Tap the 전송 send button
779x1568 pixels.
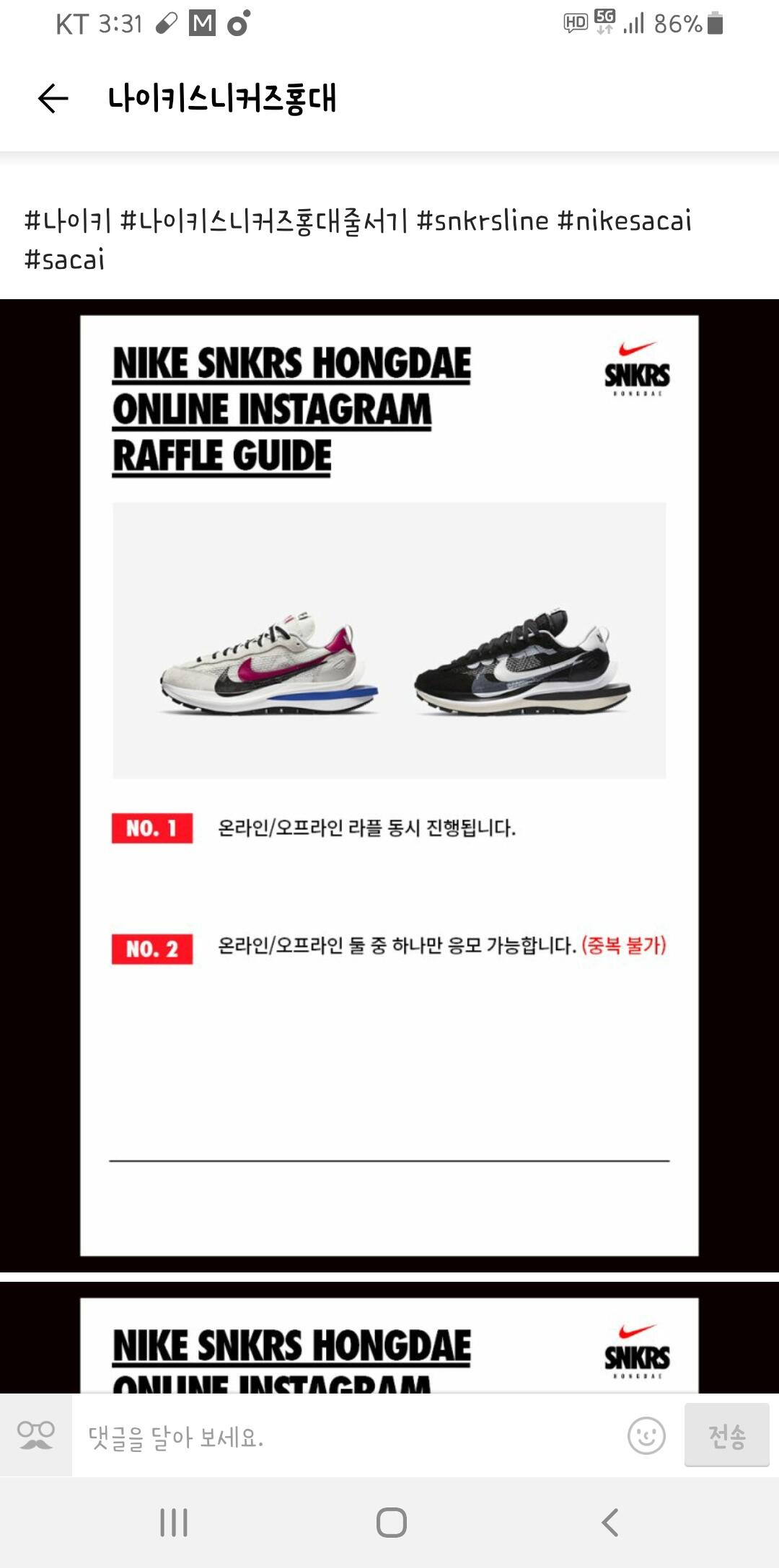point(726,1435)
